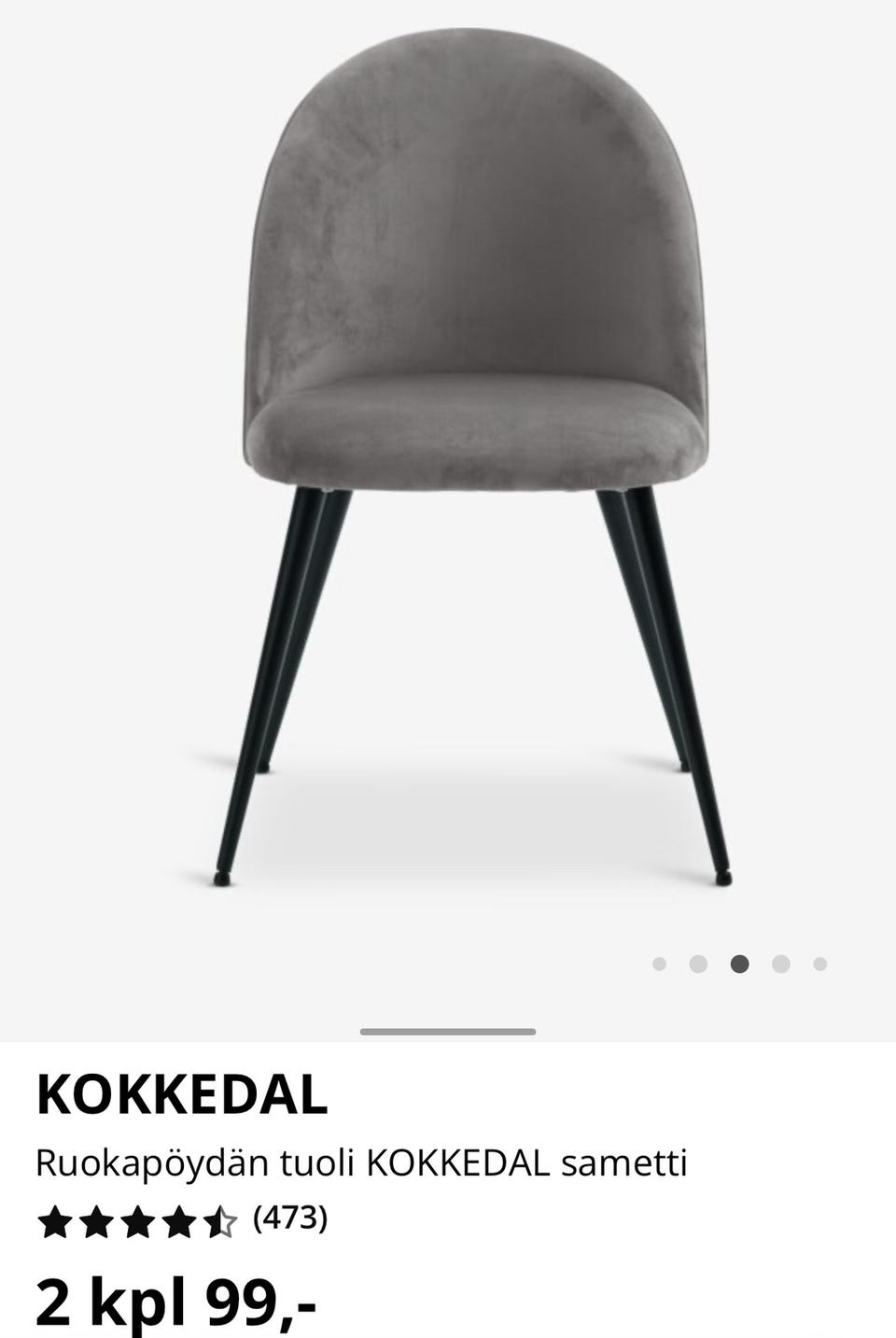The width and height of the screenshot is (896, 1338).
Task: Select the fourth star in the rating
Action: [x=179, y=1220]
